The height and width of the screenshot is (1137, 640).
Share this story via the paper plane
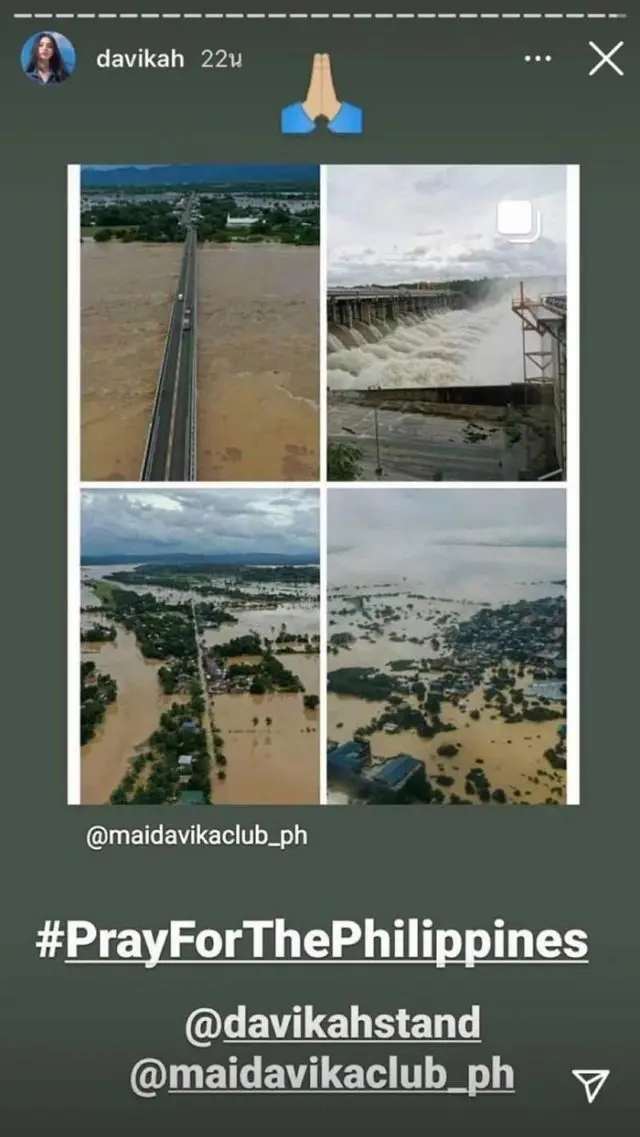click(x=590, y=1085)
